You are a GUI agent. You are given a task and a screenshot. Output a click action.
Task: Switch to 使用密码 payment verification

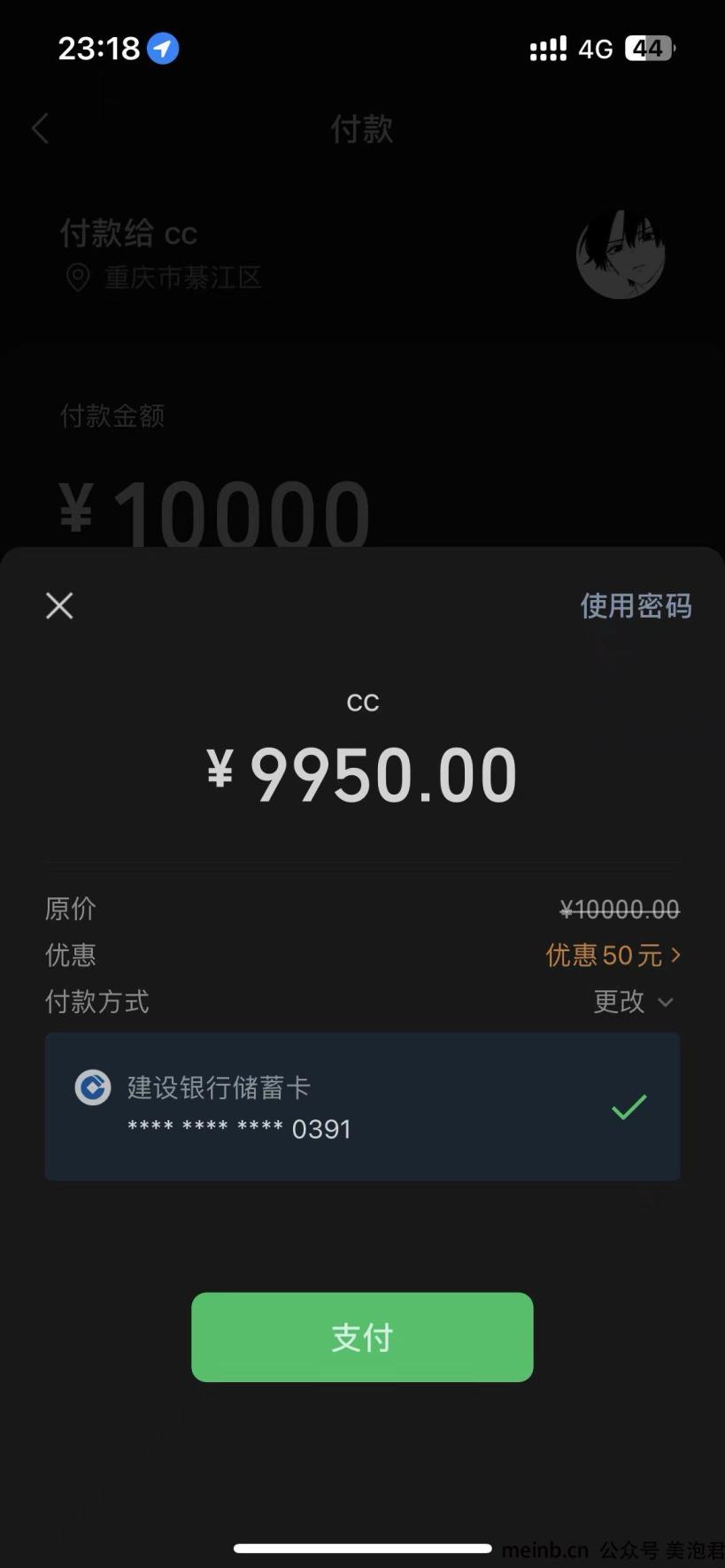click(x=635, y=606)
